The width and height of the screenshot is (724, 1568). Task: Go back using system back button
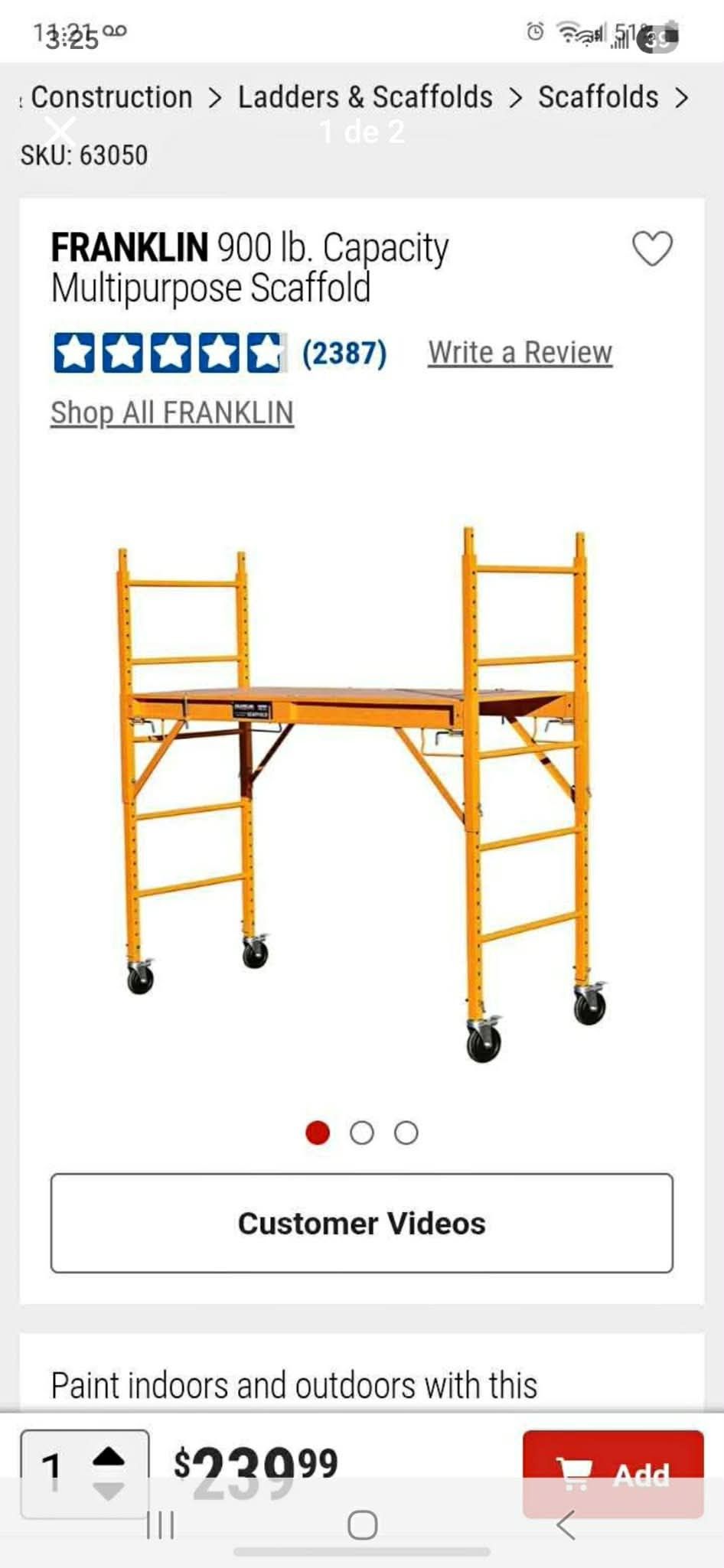point(566,1525)
